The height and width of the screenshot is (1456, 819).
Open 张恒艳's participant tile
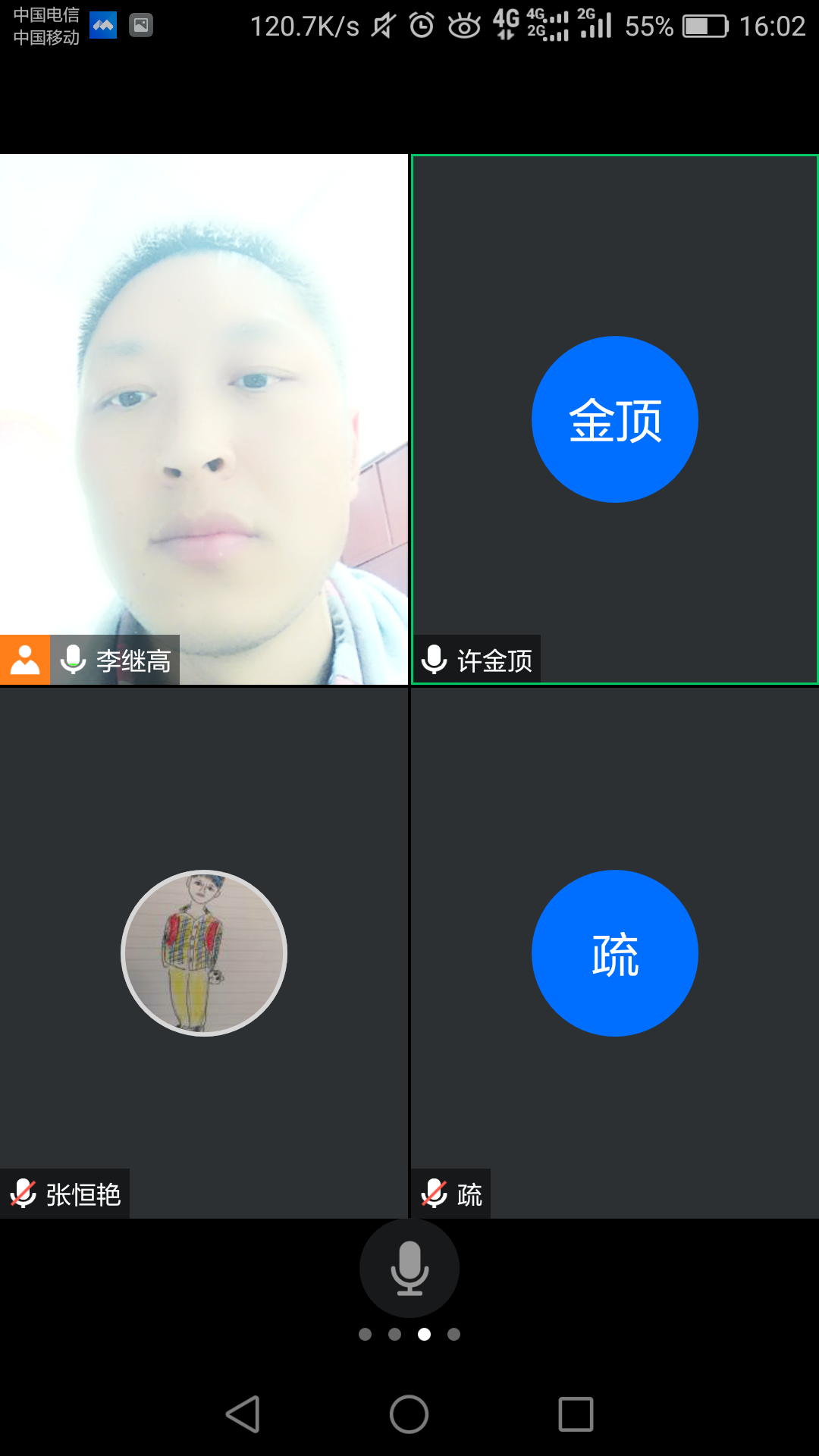click(x=203, y=952)
